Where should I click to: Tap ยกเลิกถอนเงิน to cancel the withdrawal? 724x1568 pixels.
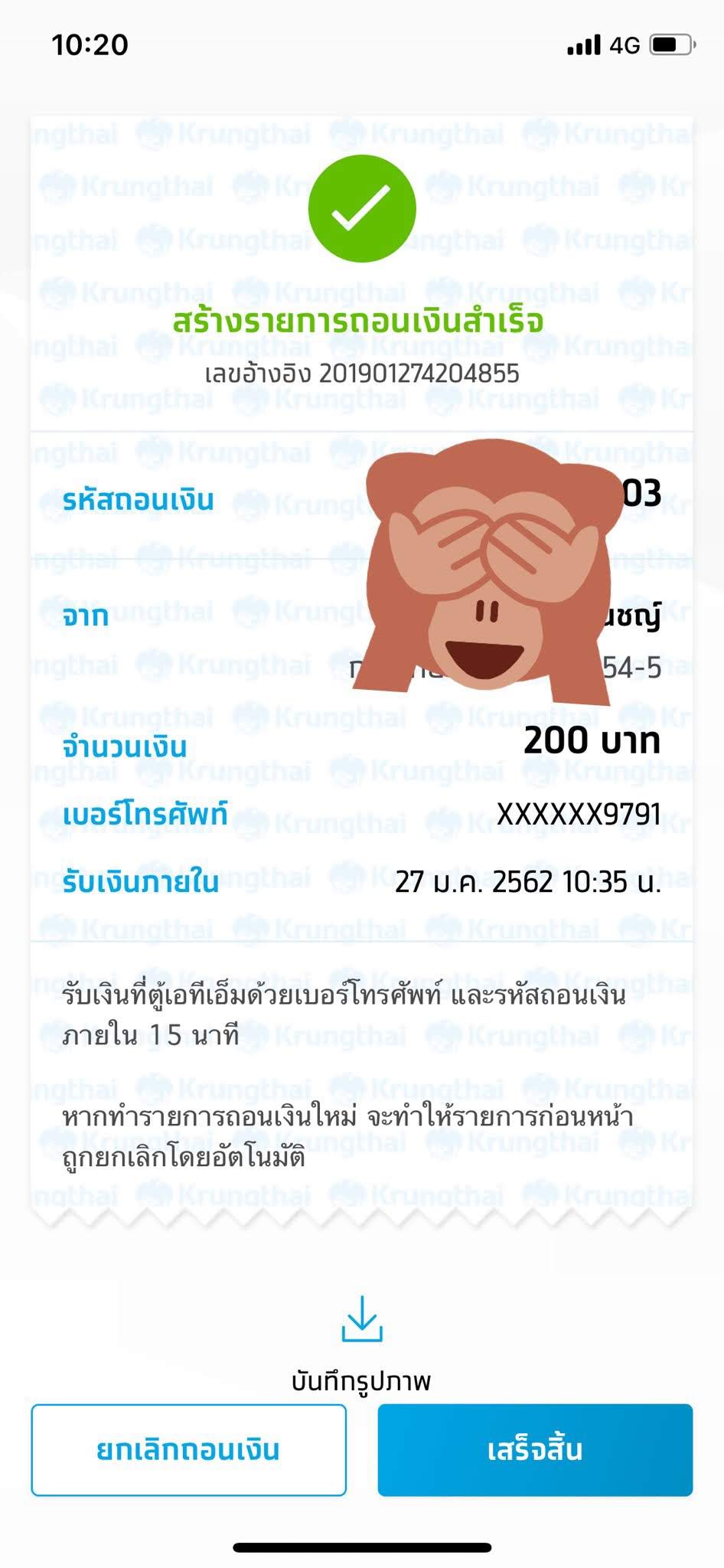(x=188, y=1450)
